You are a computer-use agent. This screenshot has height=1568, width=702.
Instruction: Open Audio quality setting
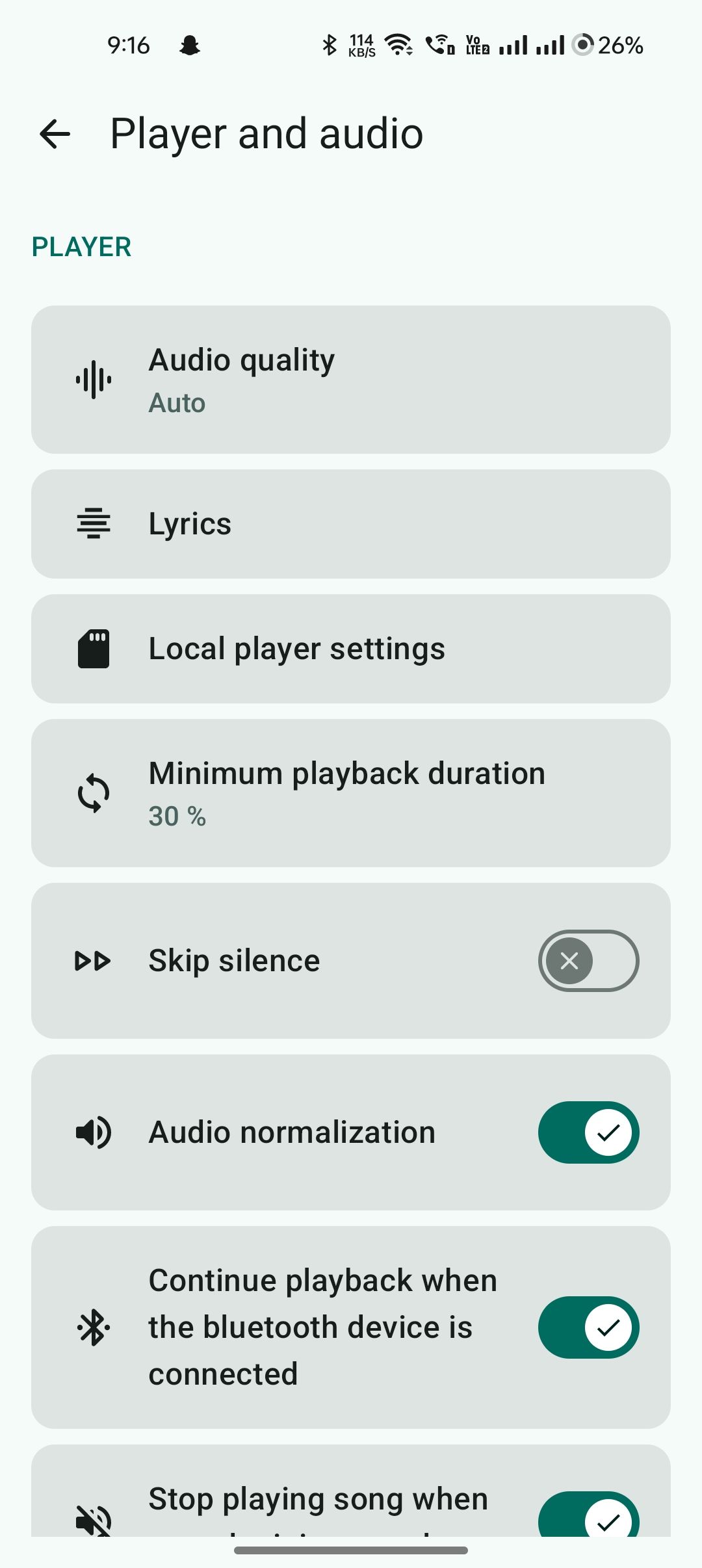point(350,380)
